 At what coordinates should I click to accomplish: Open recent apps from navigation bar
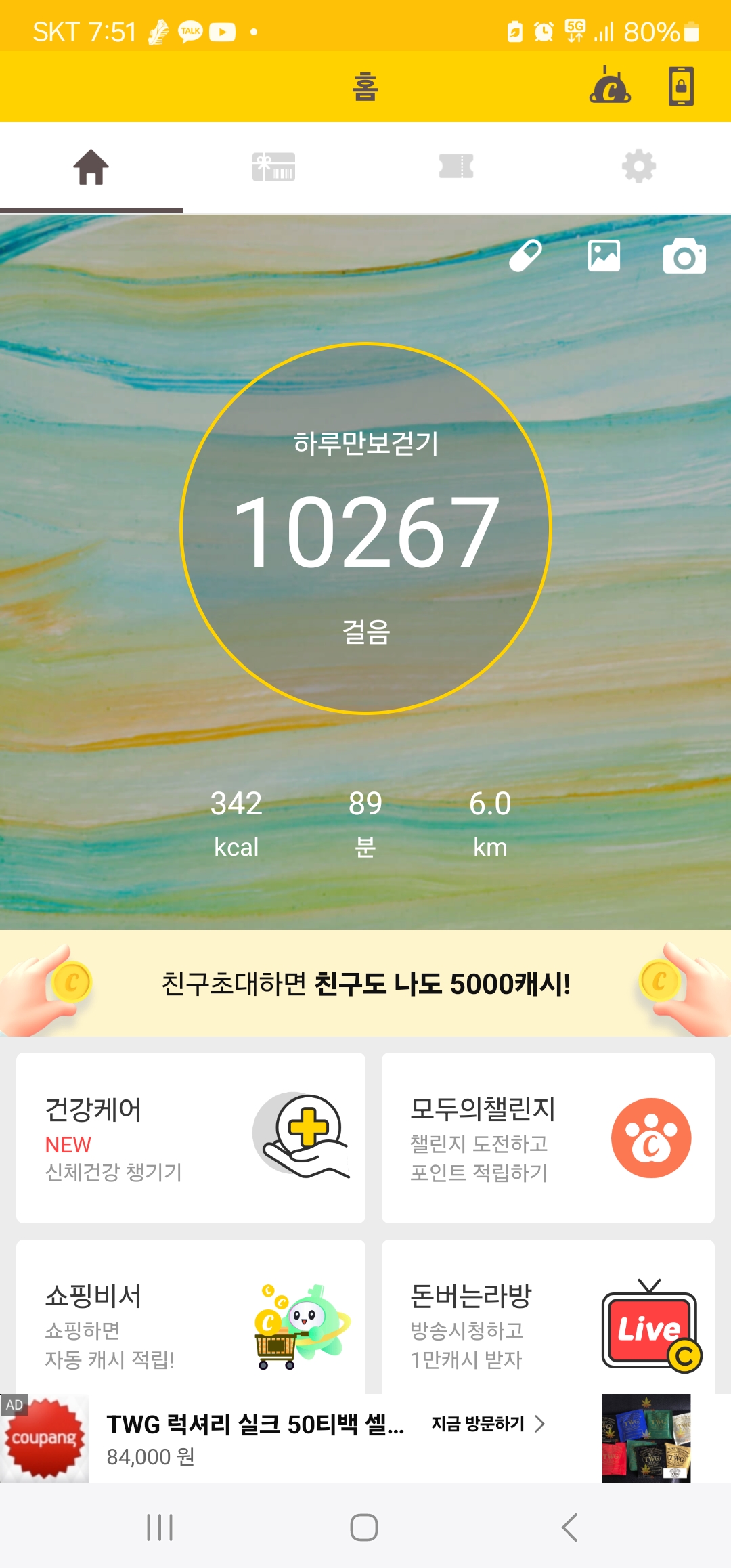pyautogui.click(x=160, y=1527)
